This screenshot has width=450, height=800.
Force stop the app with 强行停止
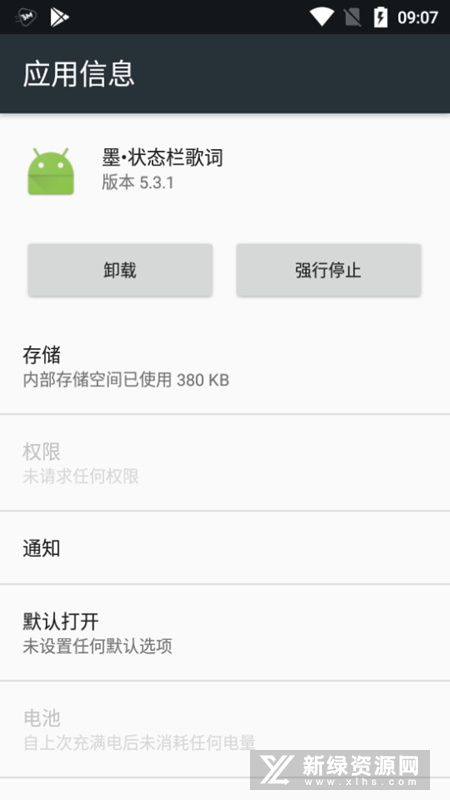click(x=329, y=270)
